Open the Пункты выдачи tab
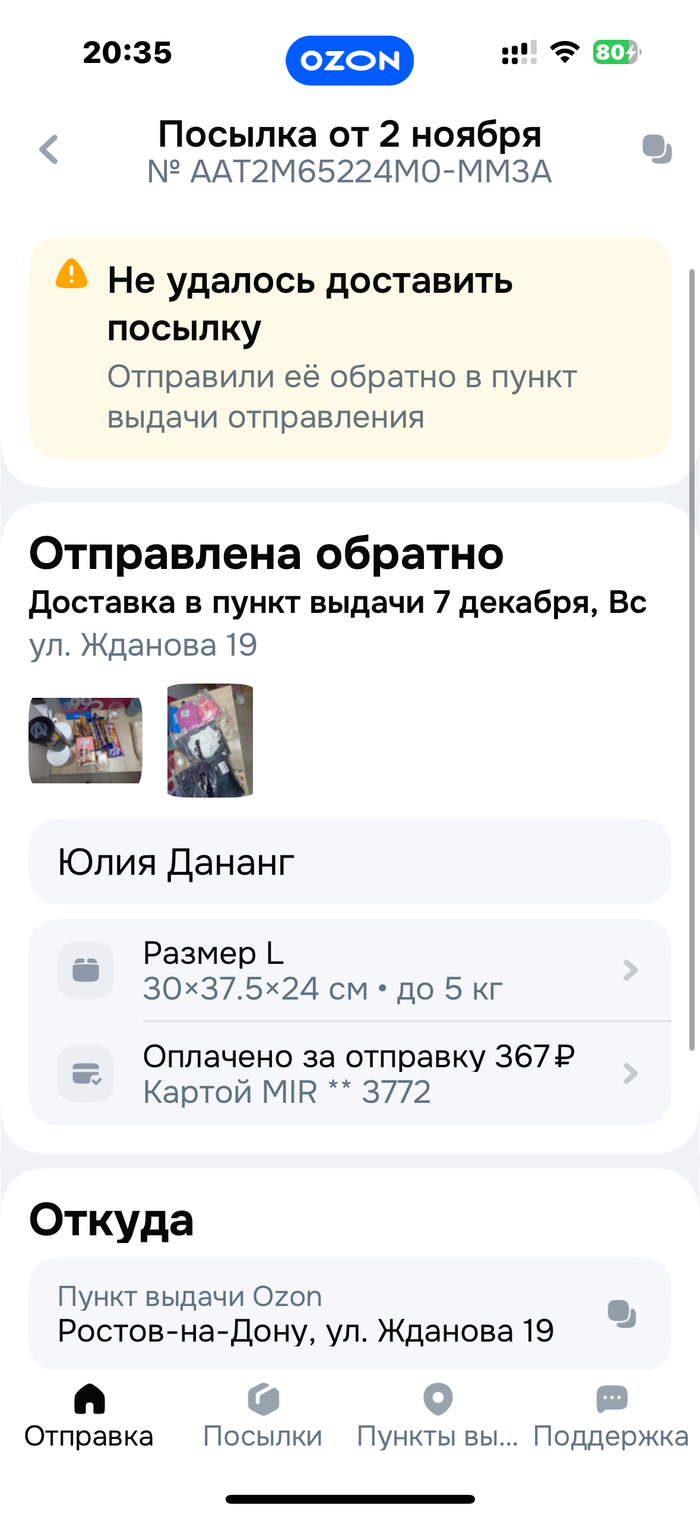Image resolution: width=700 pixels, height=1518 pixels. (x=438, y=1417)
